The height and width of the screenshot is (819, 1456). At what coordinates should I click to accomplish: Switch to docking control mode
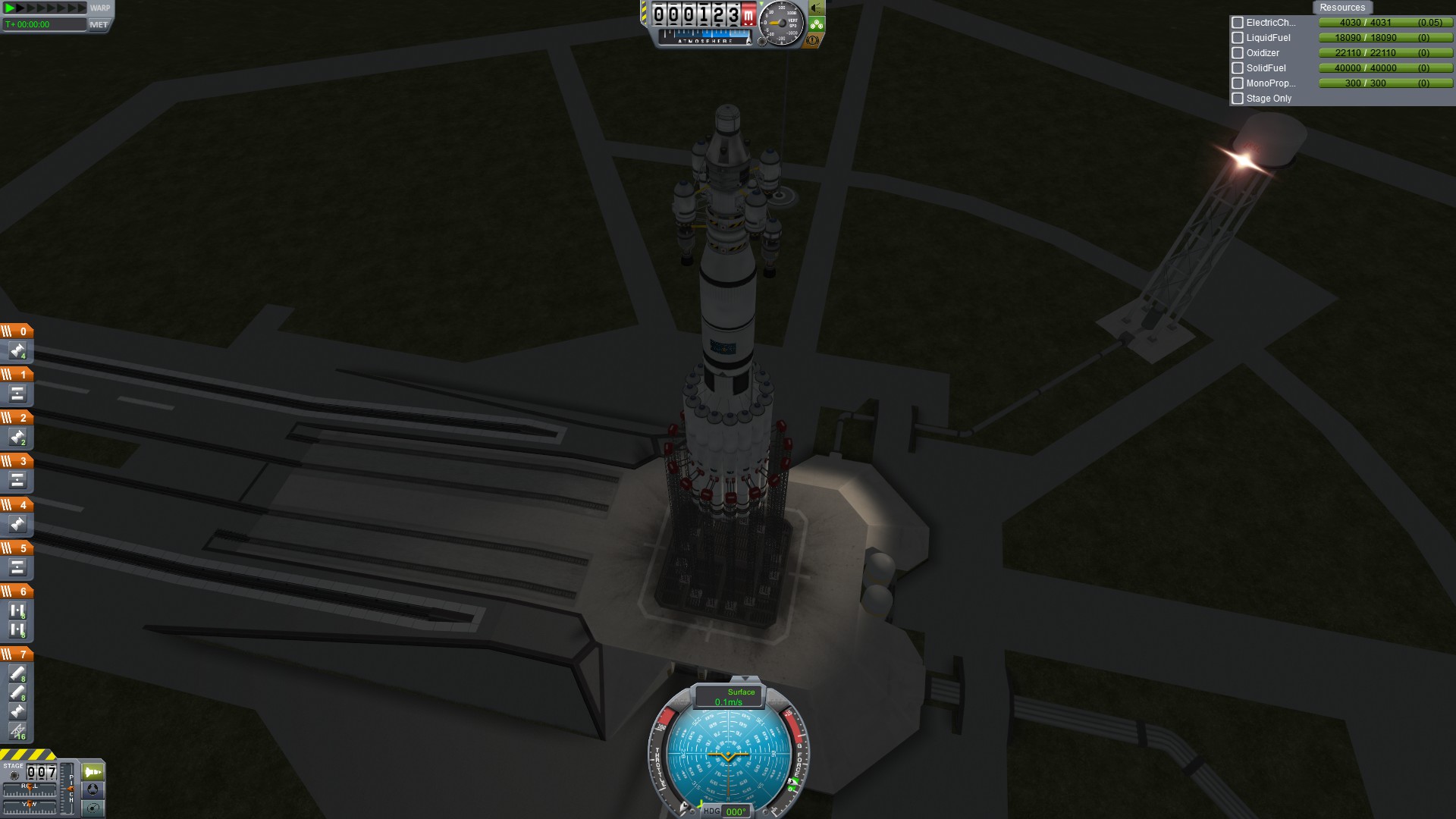pos(93,789)
